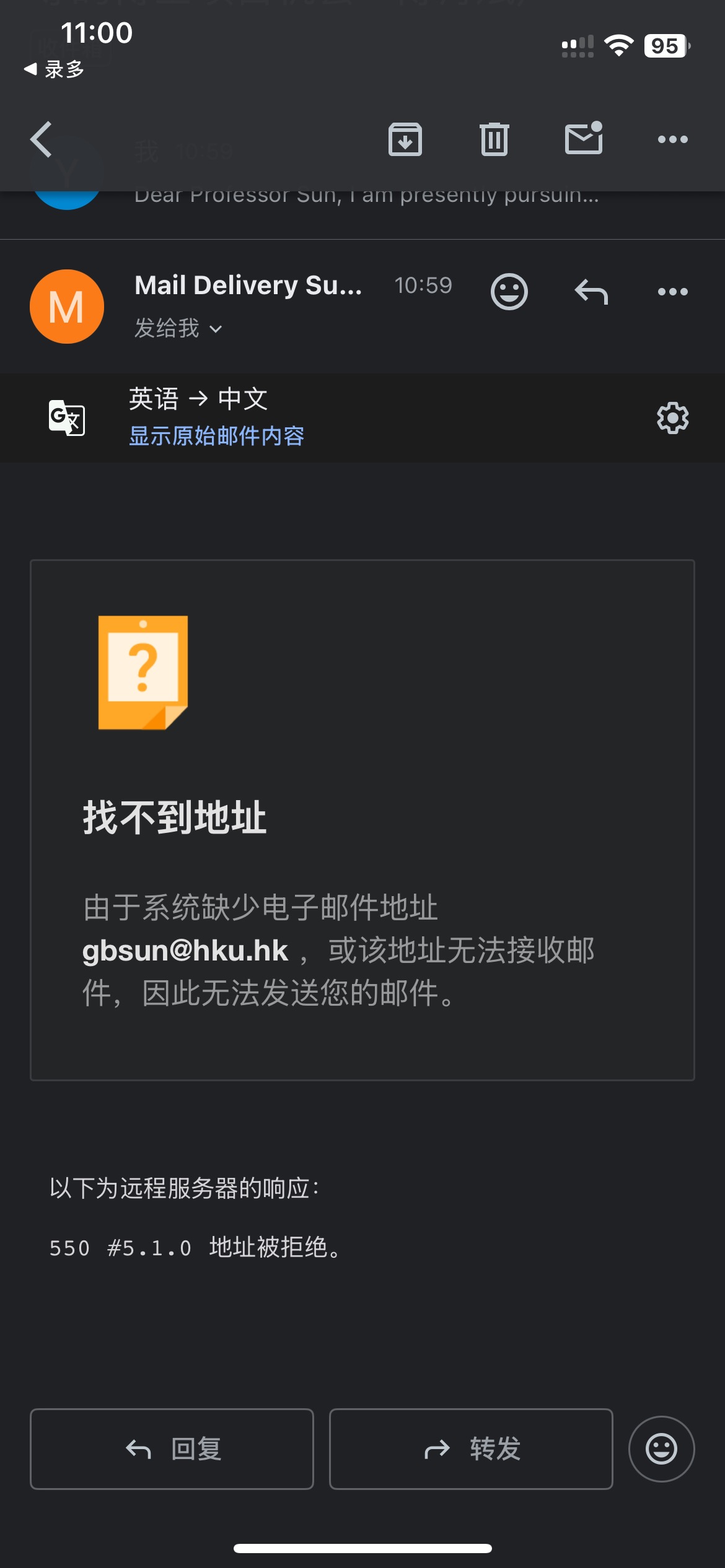Image resolution: width=725 pixels, height=1568 pixels.
Task: Add emoji reaction beside Mail Delivery sender
Action: pos(509,292)
